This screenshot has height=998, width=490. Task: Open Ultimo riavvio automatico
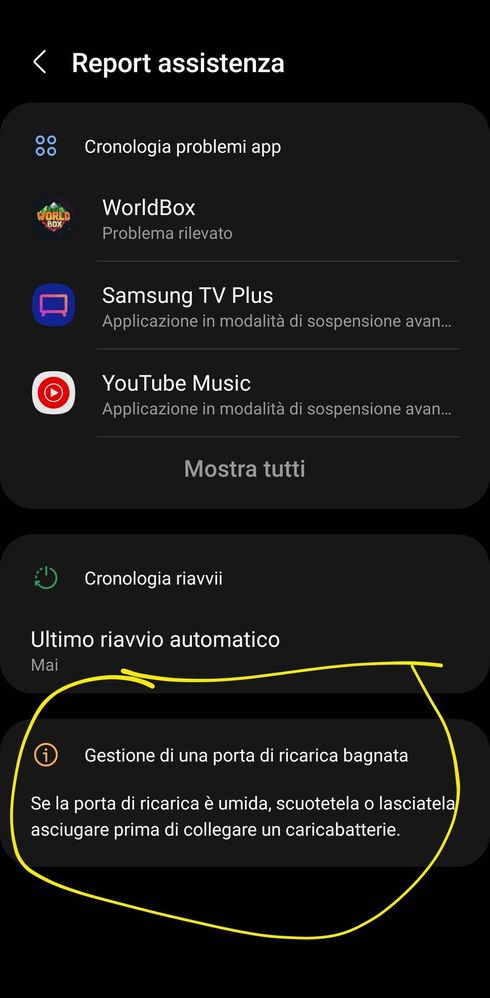click(x=245, y=650)
